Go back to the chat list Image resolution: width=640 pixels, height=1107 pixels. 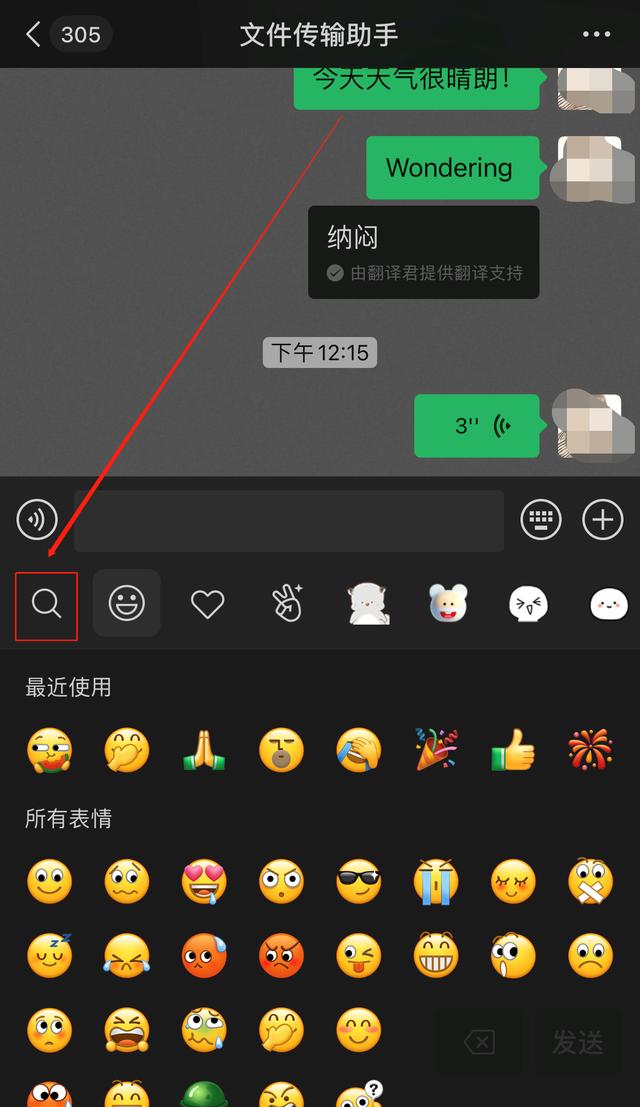point(33,34)
